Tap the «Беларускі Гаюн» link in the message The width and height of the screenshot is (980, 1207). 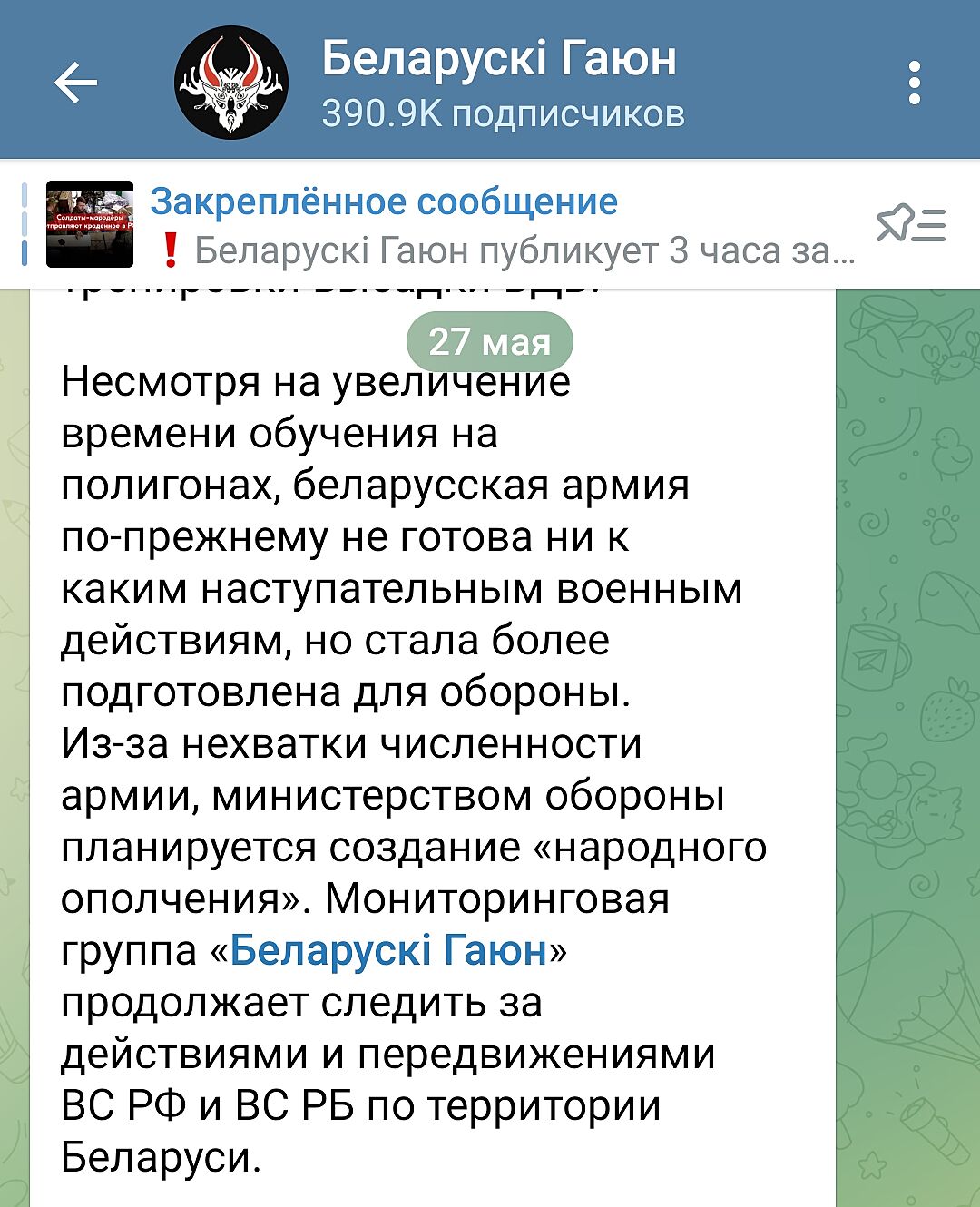point(388,951)
